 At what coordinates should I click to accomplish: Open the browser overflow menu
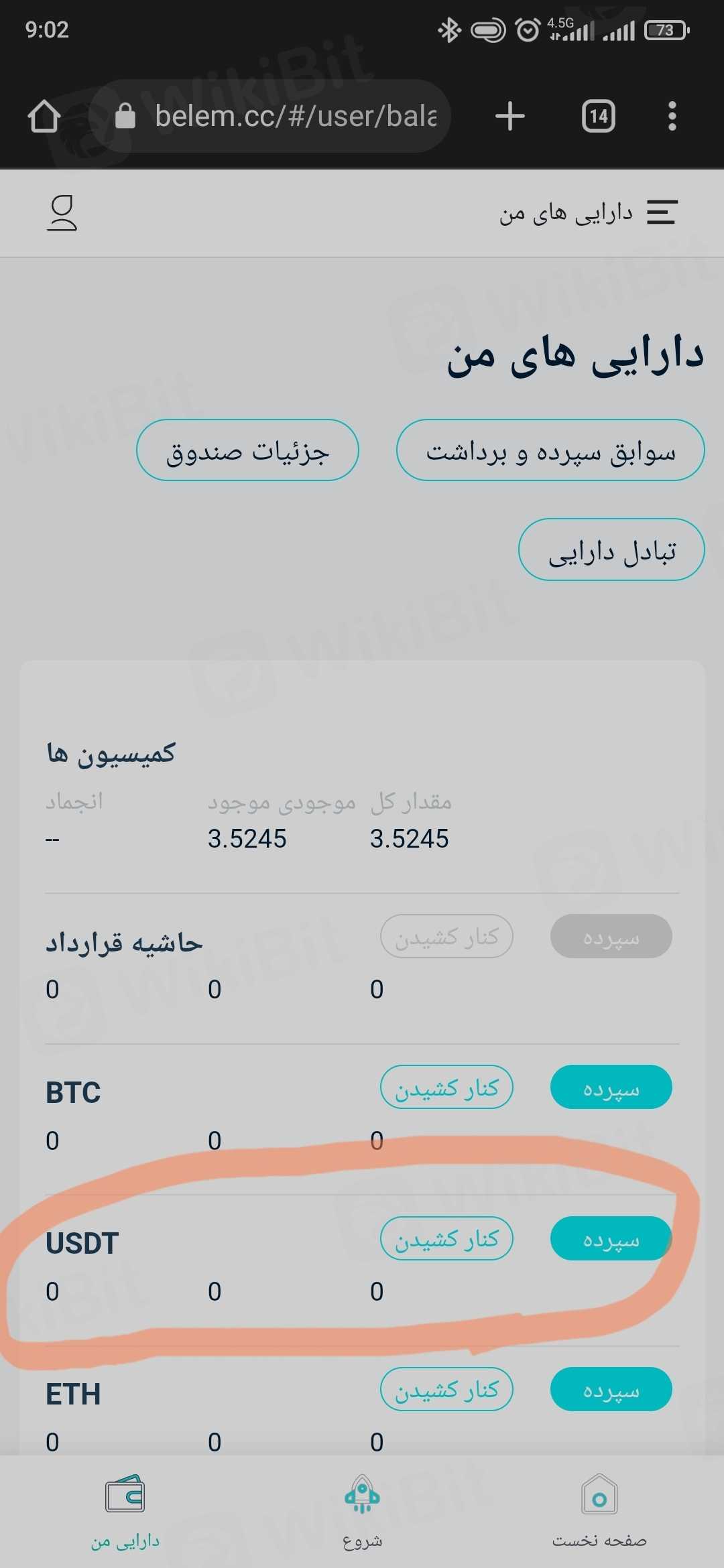(672, 116)
